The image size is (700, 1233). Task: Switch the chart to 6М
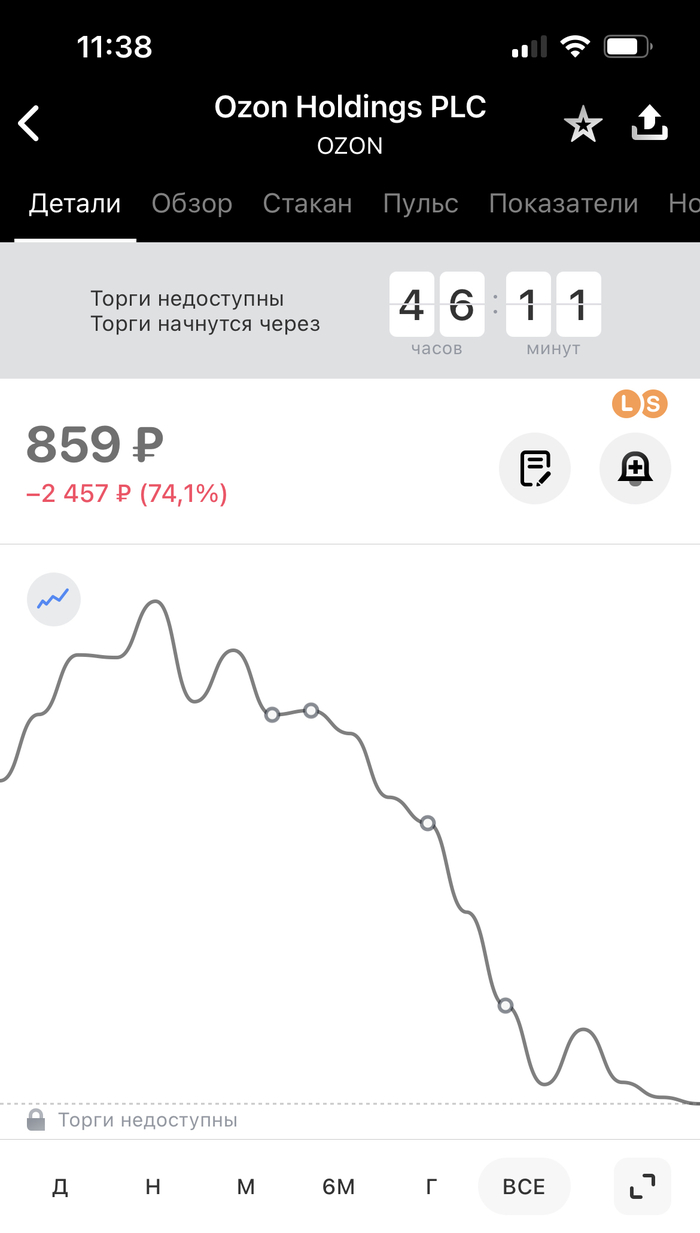[339, 1187]
